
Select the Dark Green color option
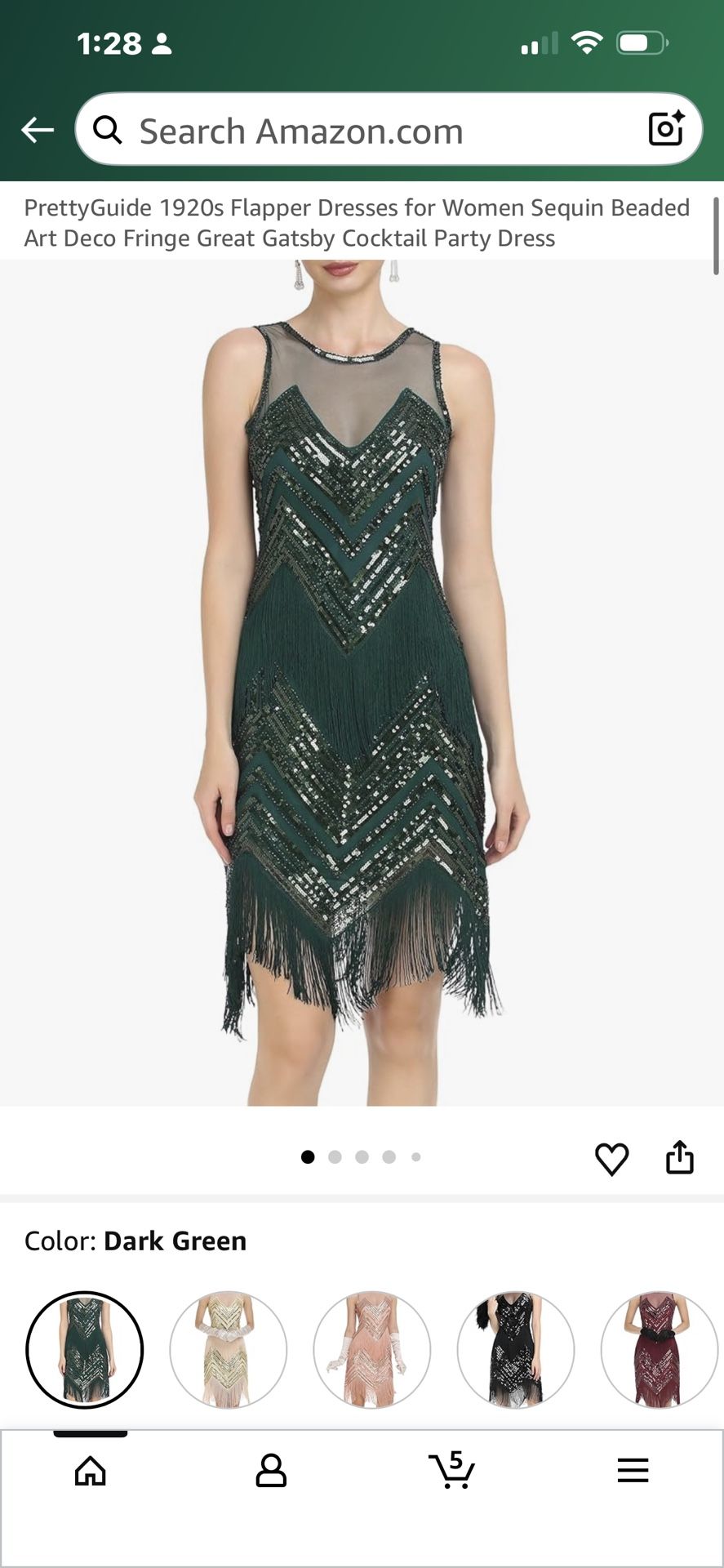(83, 1349)
